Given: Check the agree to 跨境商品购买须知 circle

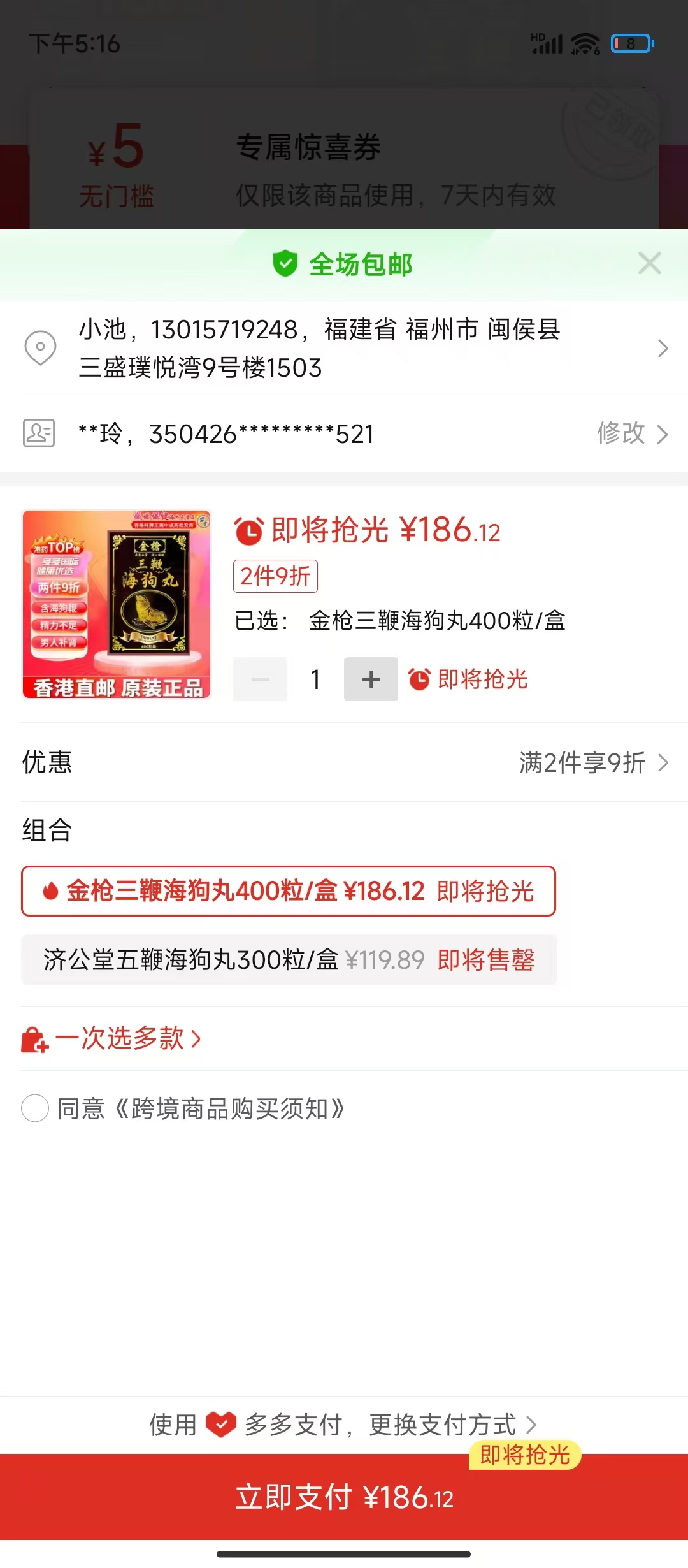Looking at the screenshot, I should 35,1108.
